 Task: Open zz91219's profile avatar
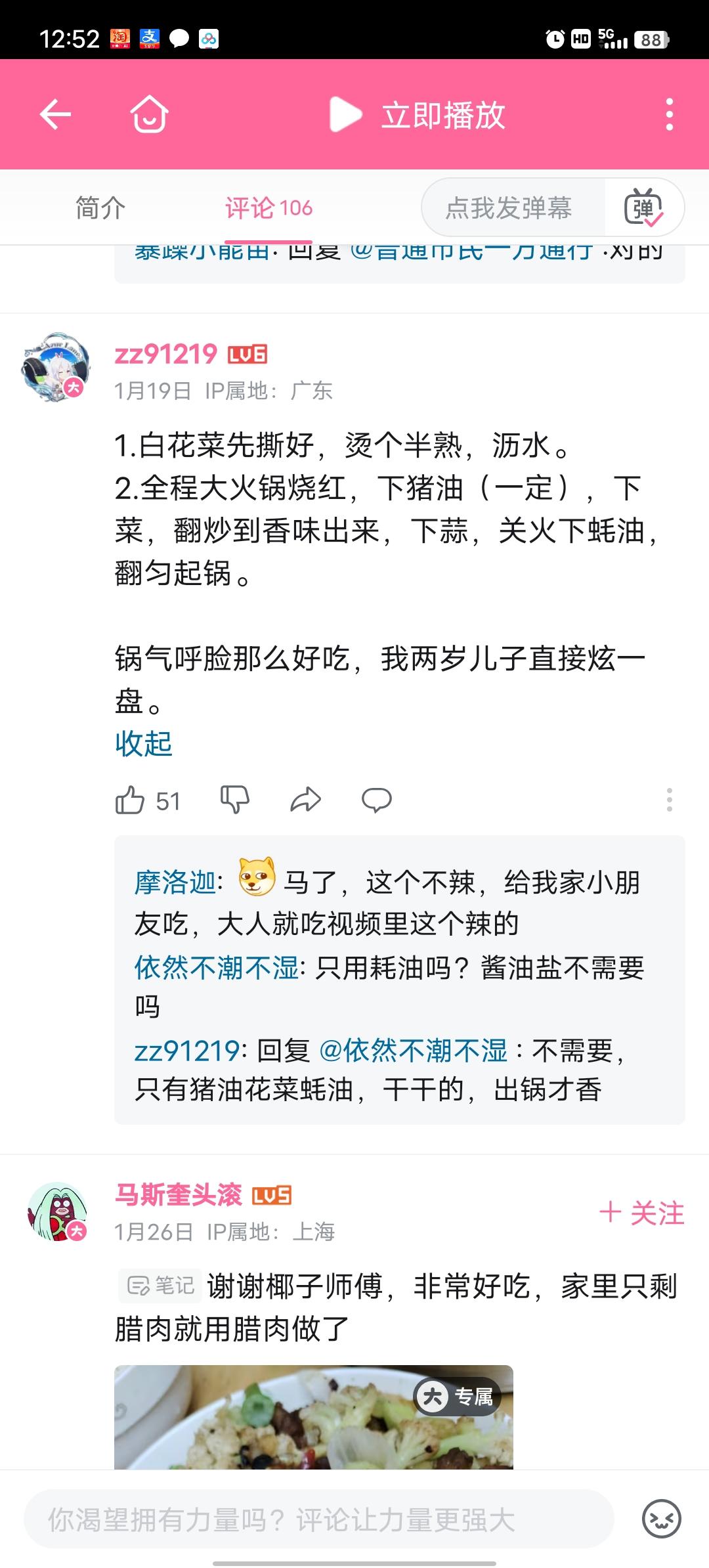tap(55, 367)
